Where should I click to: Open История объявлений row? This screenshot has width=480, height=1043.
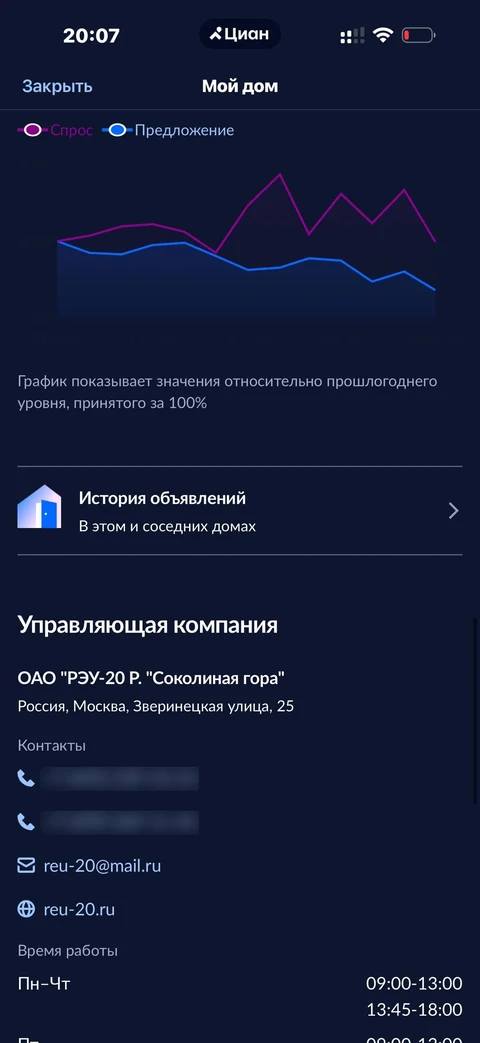coord(239,511)
